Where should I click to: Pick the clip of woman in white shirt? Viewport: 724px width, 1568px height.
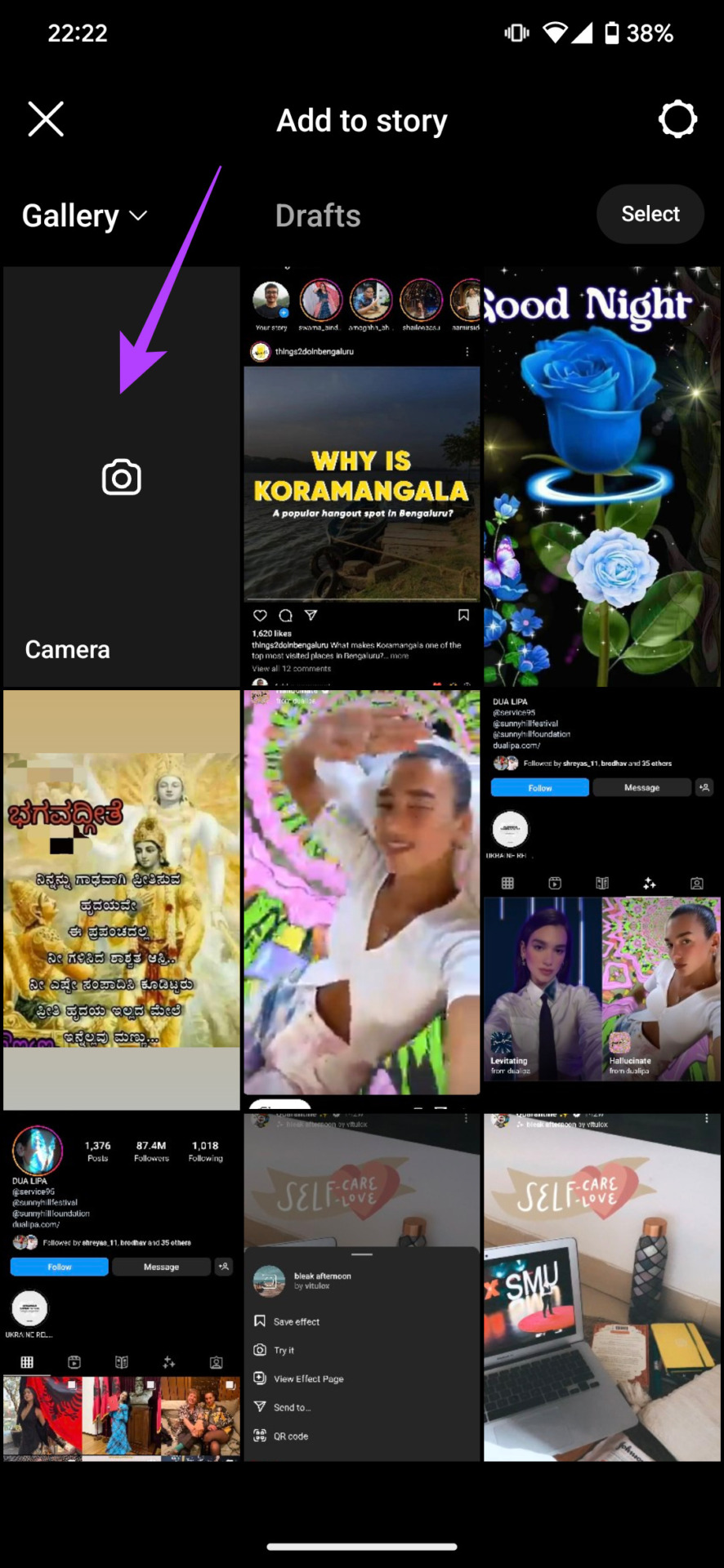coord(361,893)
